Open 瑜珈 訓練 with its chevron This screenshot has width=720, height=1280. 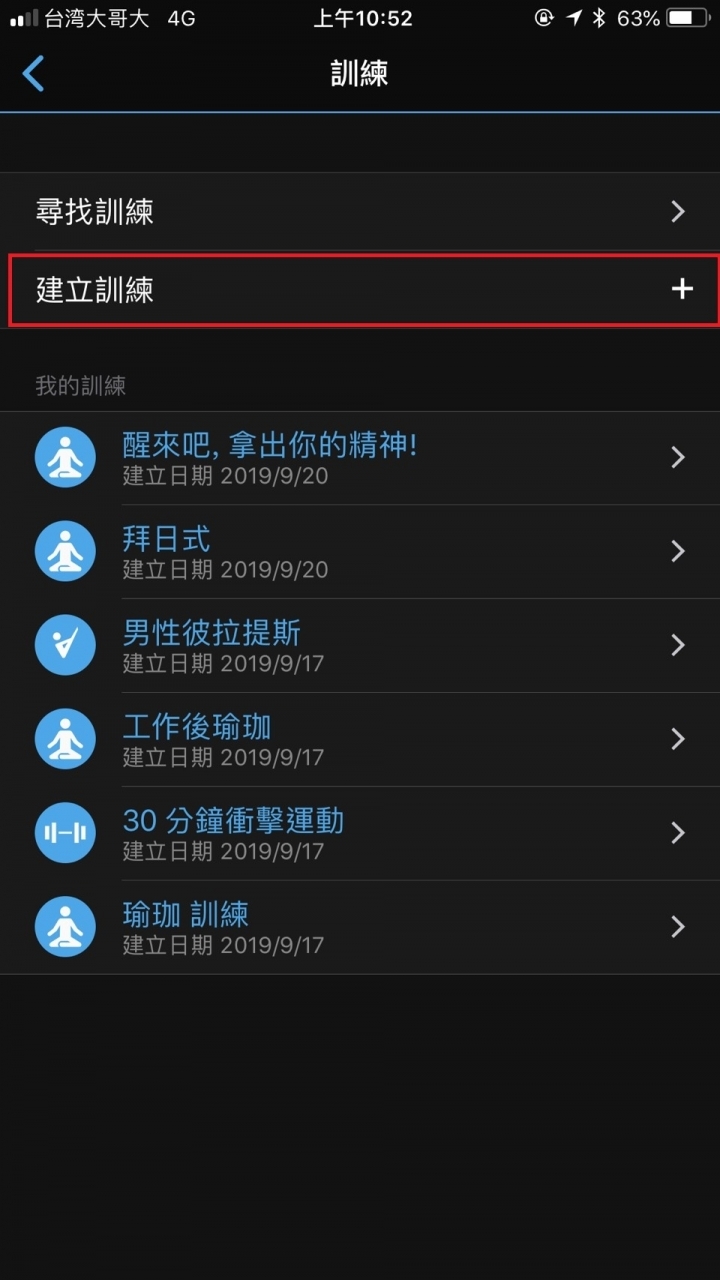678,926
